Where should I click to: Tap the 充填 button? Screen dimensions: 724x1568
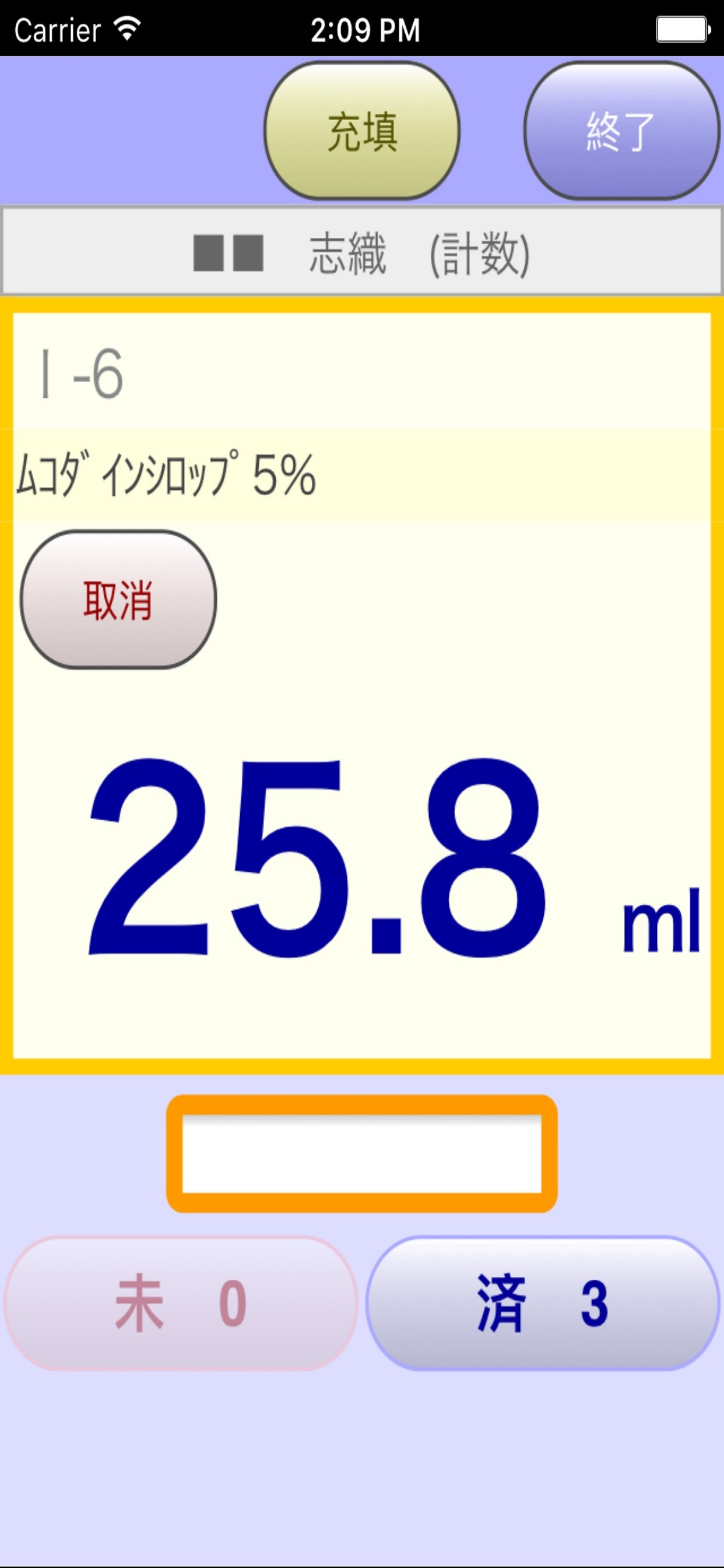tap(362, 131)
